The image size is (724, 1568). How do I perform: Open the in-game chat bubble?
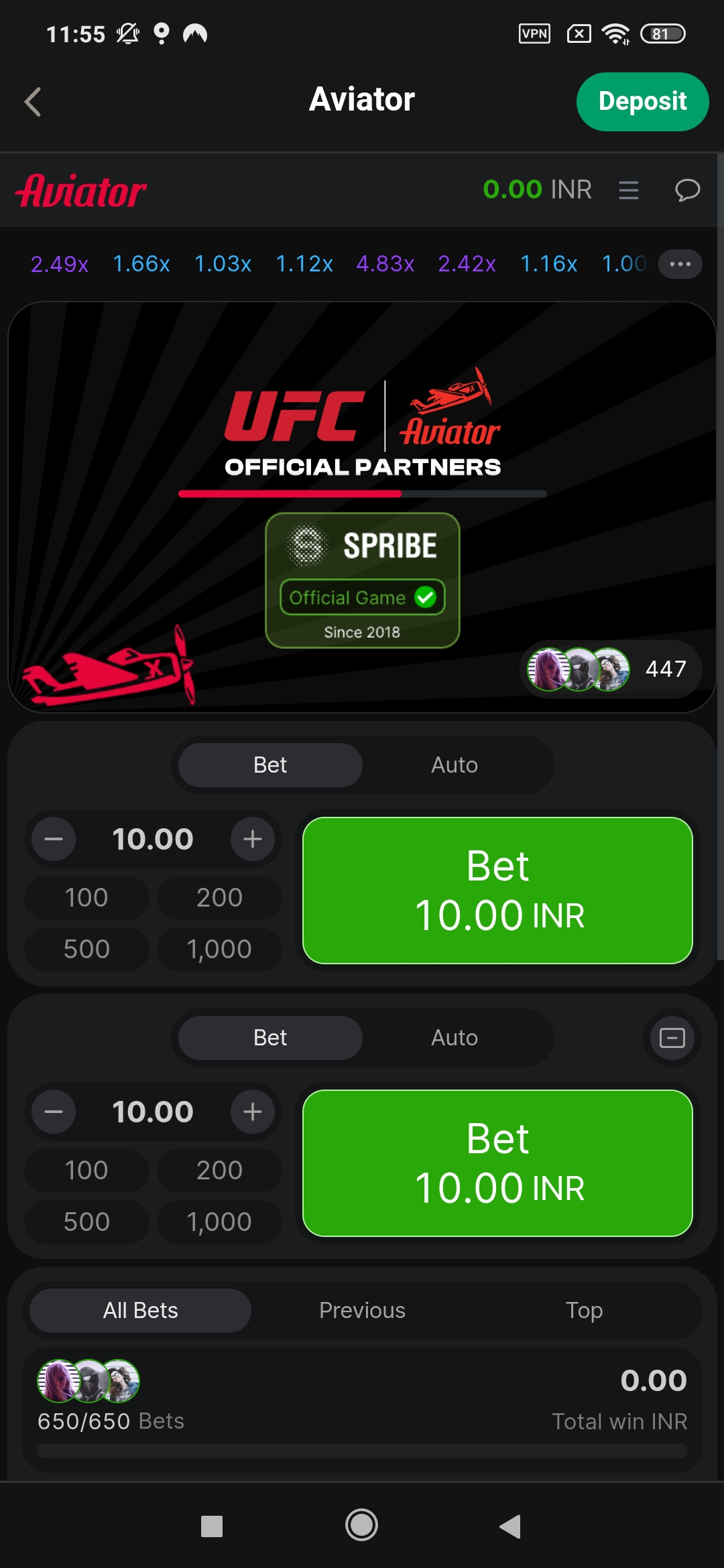687,190
